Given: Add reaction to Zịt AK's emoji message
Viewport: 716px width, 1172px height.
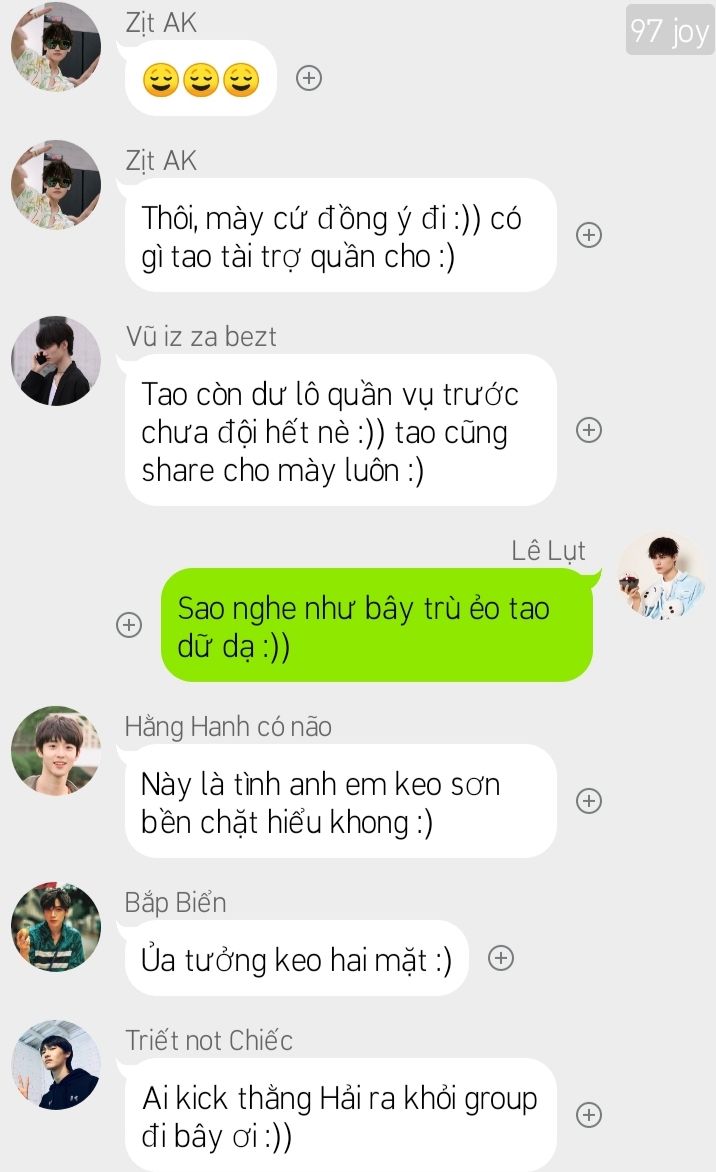Looking at the screenshot, I should point(309,78).
